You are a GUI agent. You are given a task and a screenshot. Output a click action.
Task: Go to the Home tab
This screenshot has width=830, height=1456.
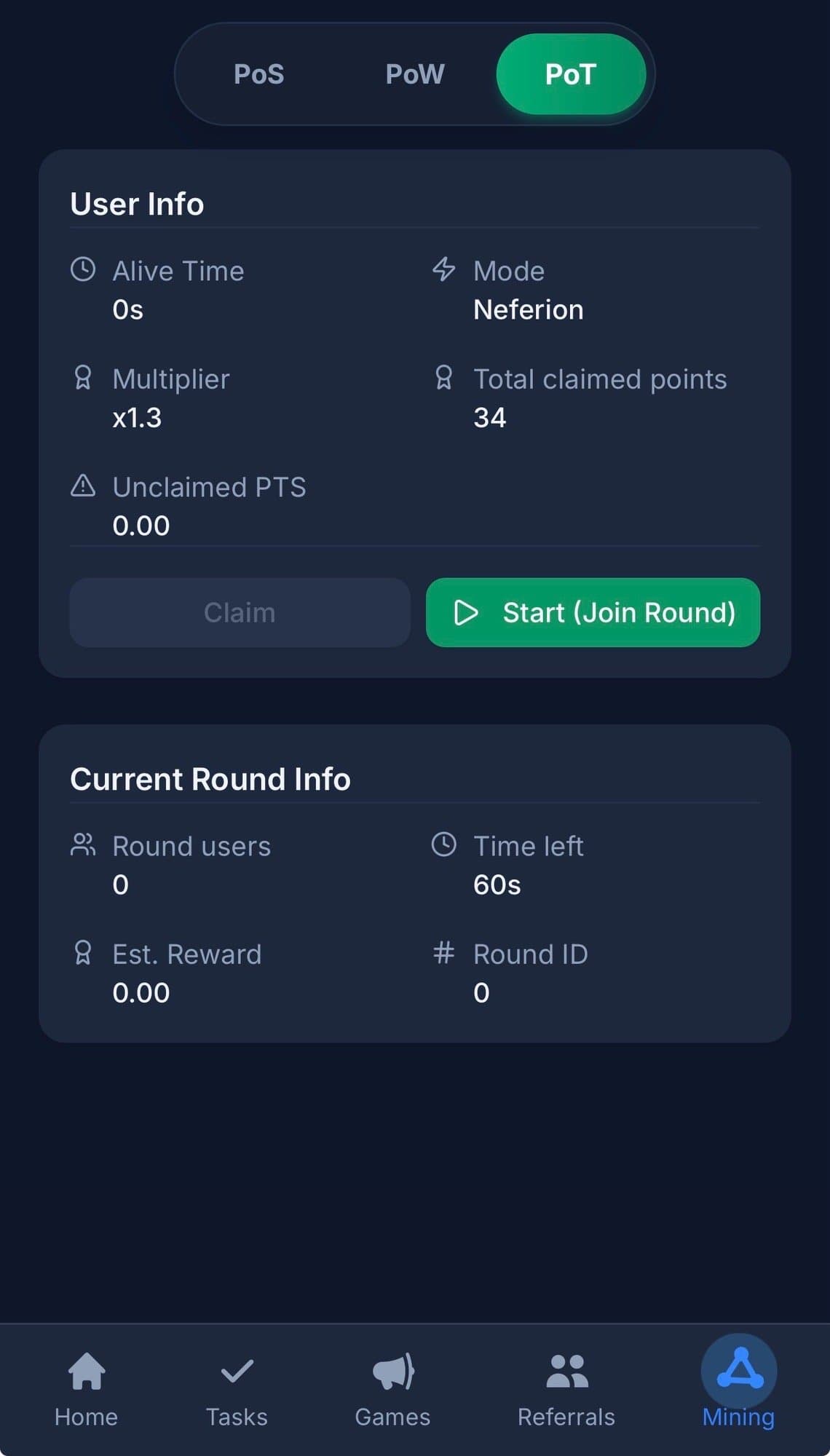[x=86, y=1390]
